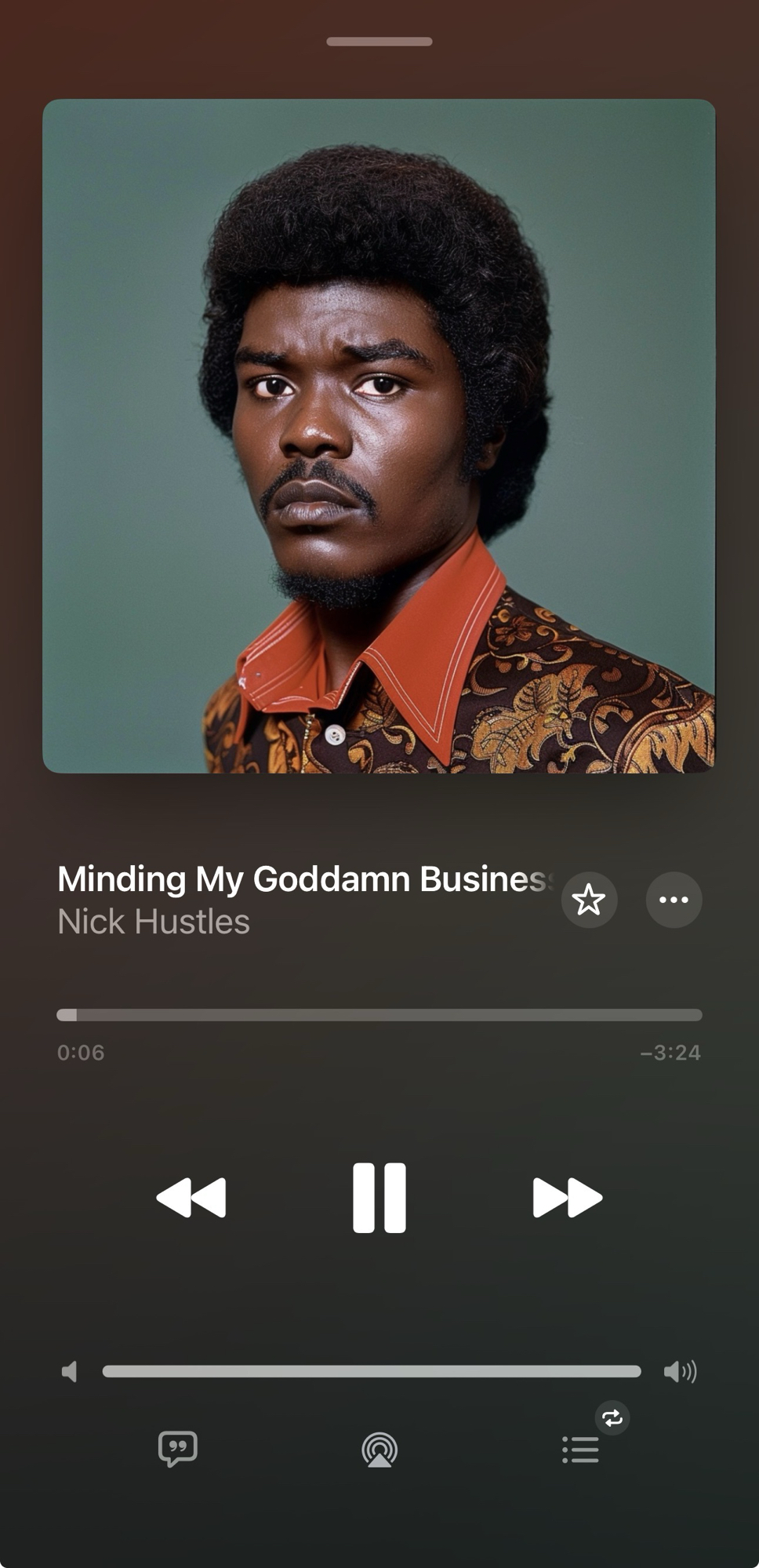Skip to the next track
Viewport: 759px width, 1568px height.
[x=567, y=1198]
